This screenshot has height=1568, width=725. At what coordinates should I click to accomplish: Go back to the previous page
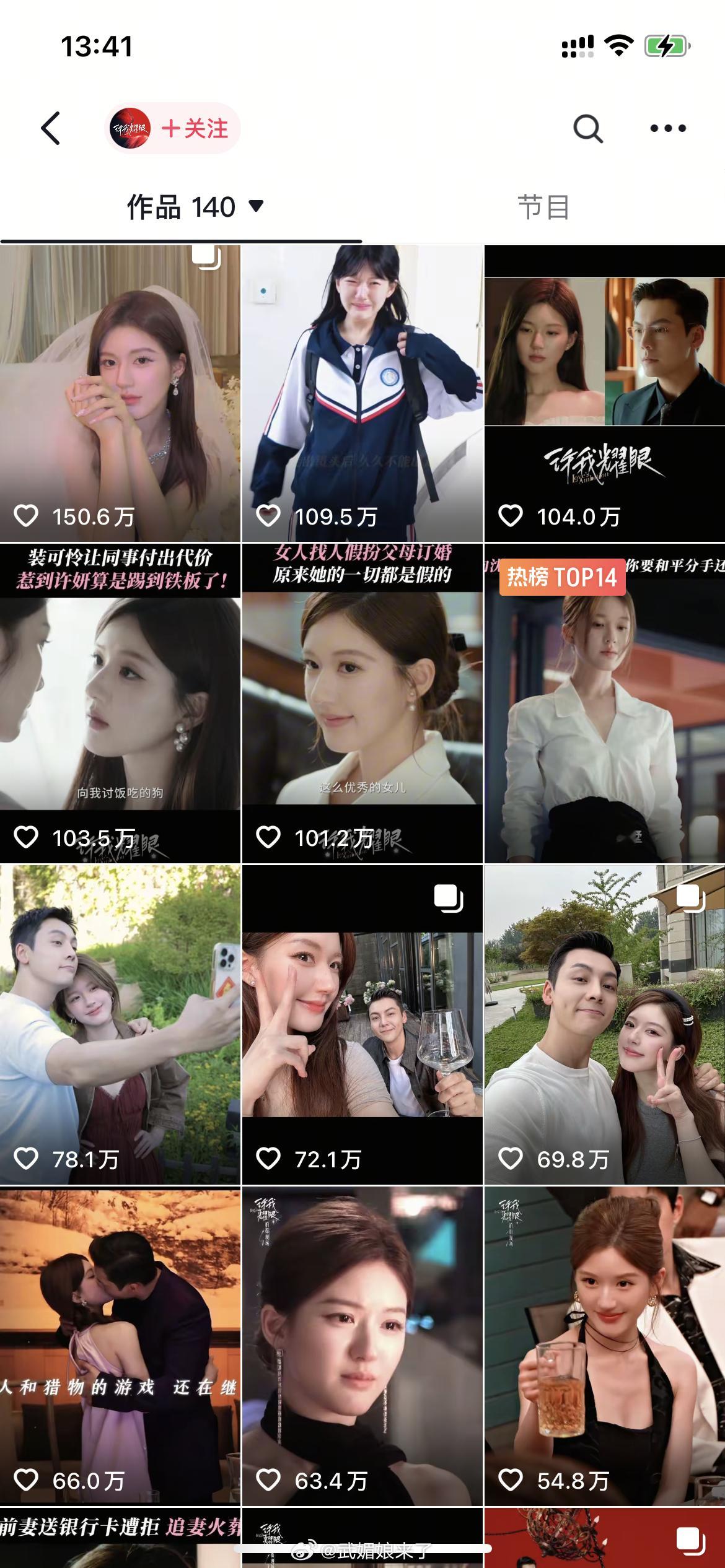click(x=51, y=128)
